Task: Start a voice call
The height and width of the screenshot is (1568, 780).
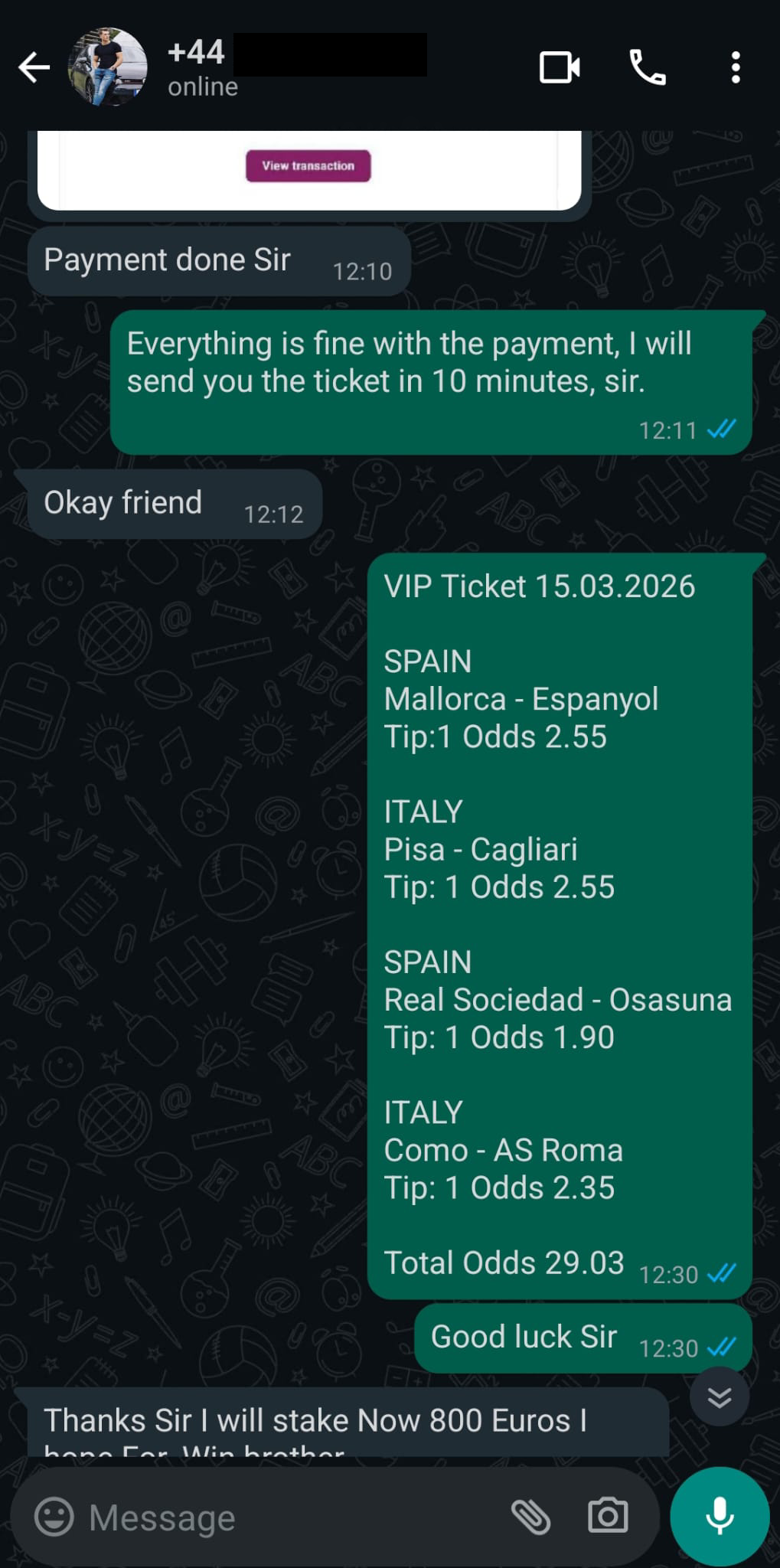Action: (648, 67)
